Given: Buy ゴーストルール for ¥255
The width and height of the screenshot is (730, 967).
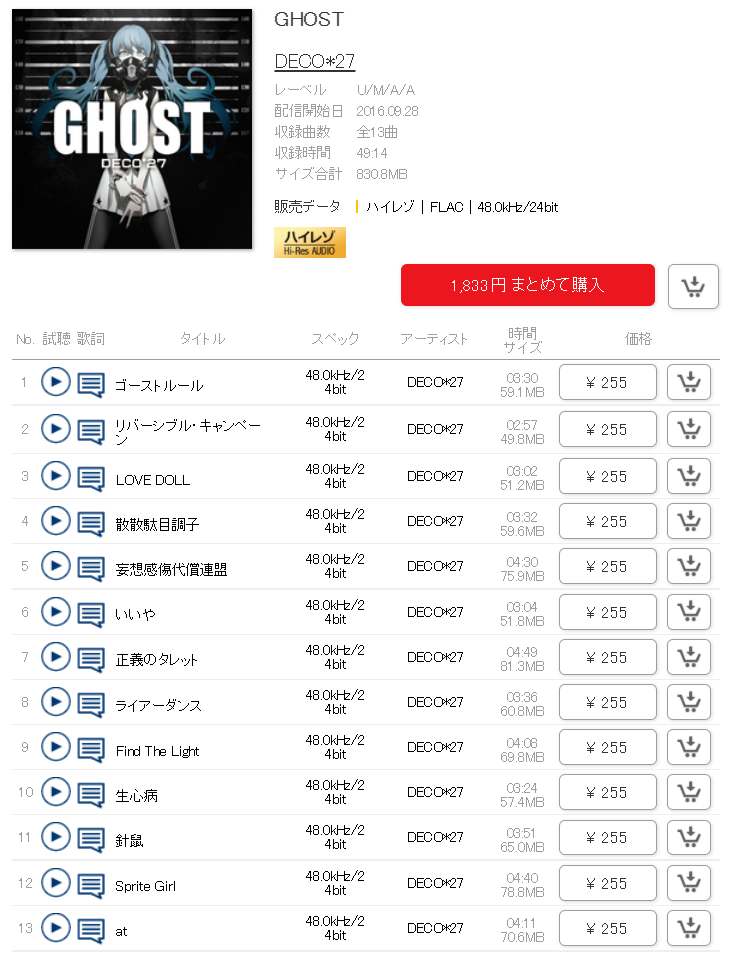Looking at the screenshot, I should 607,382.
